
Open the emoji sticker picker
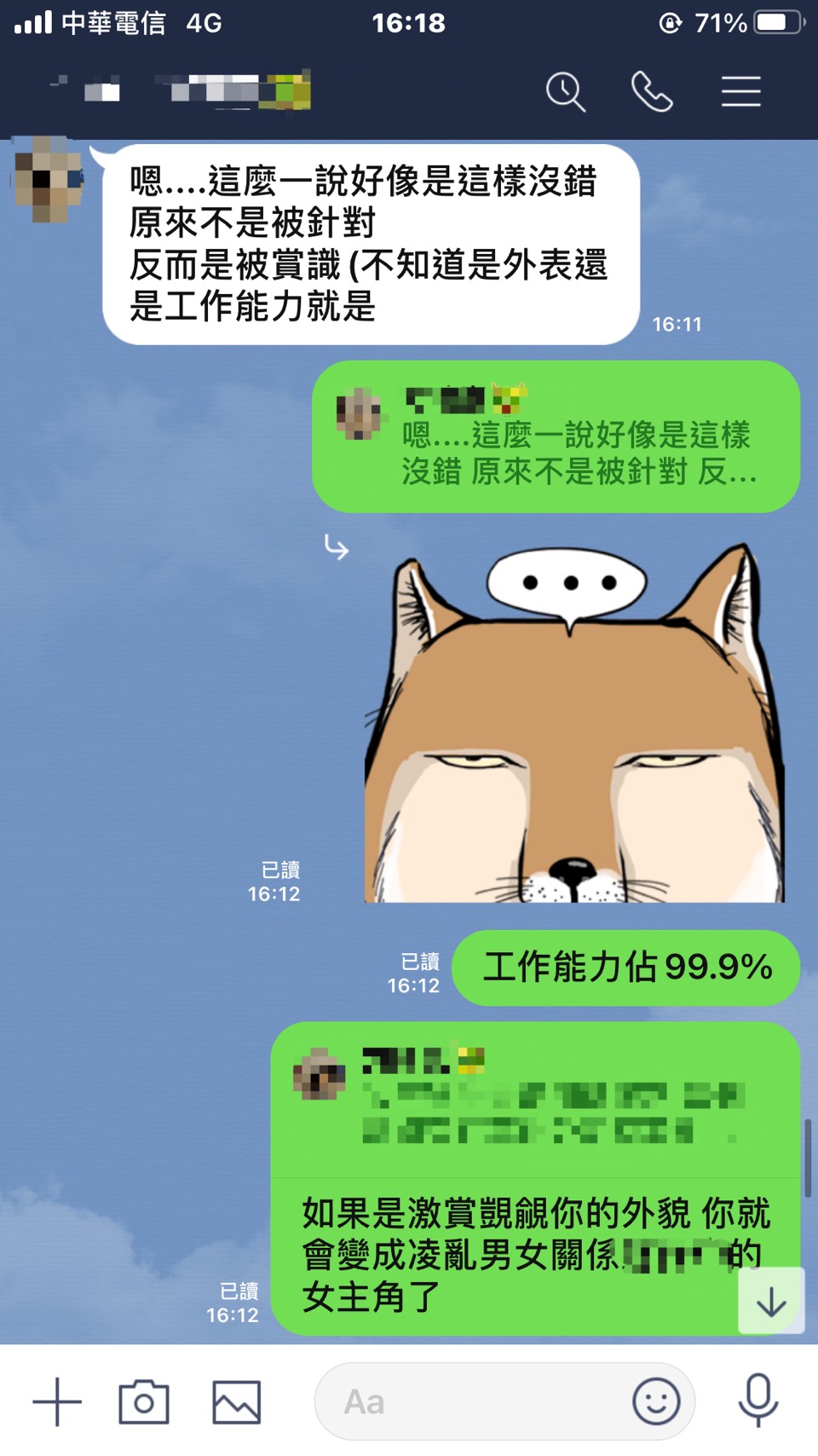656,1401
